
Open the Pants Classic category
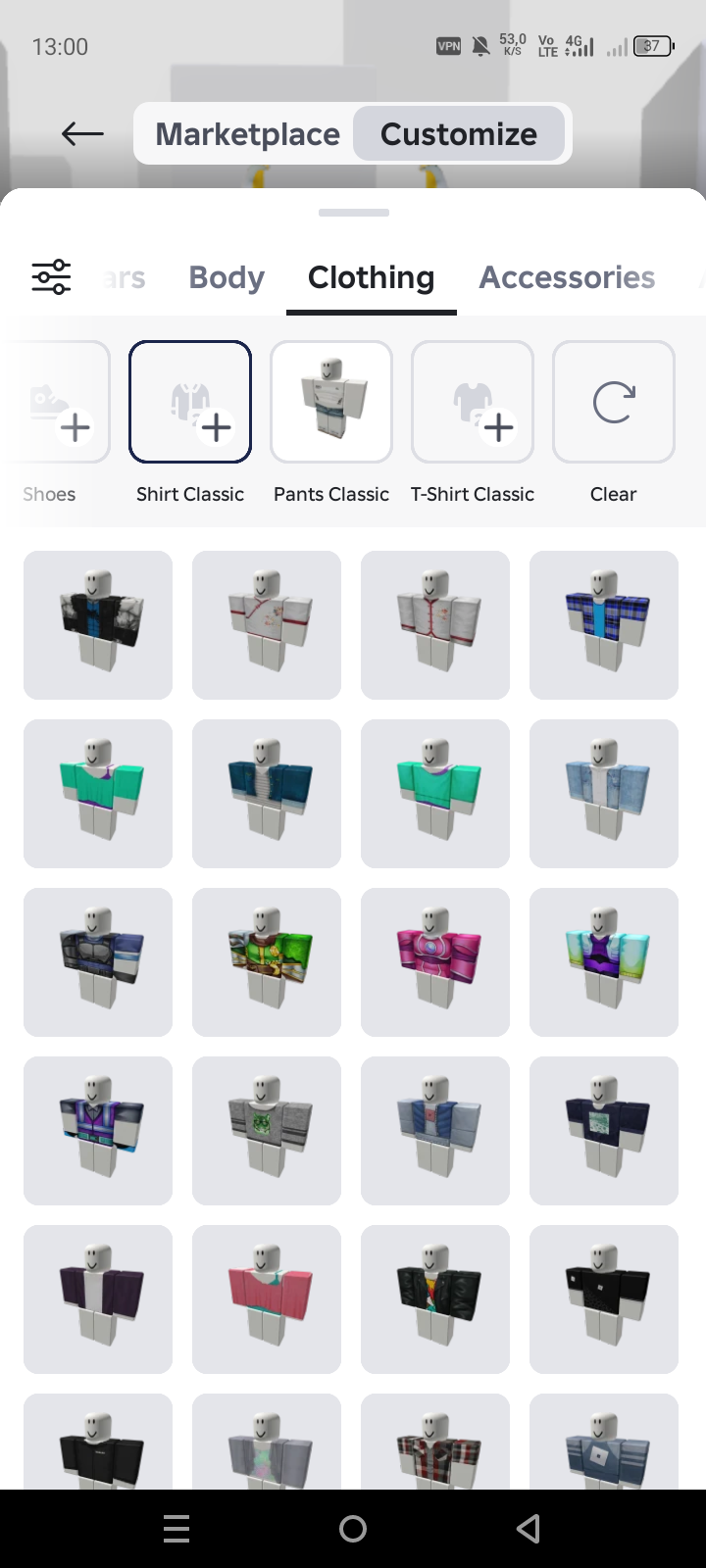coord(331,402)
